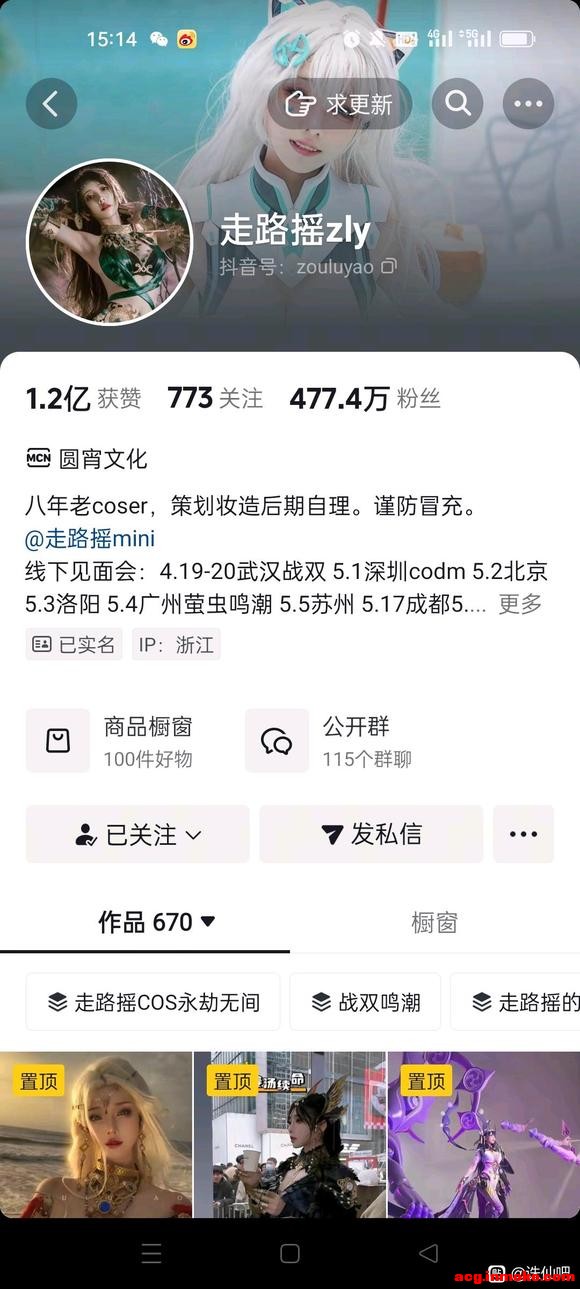This screenshot has width=580, height=1289.
Task: Open the 773 关注 following list
Action: [x=215, y=399]
